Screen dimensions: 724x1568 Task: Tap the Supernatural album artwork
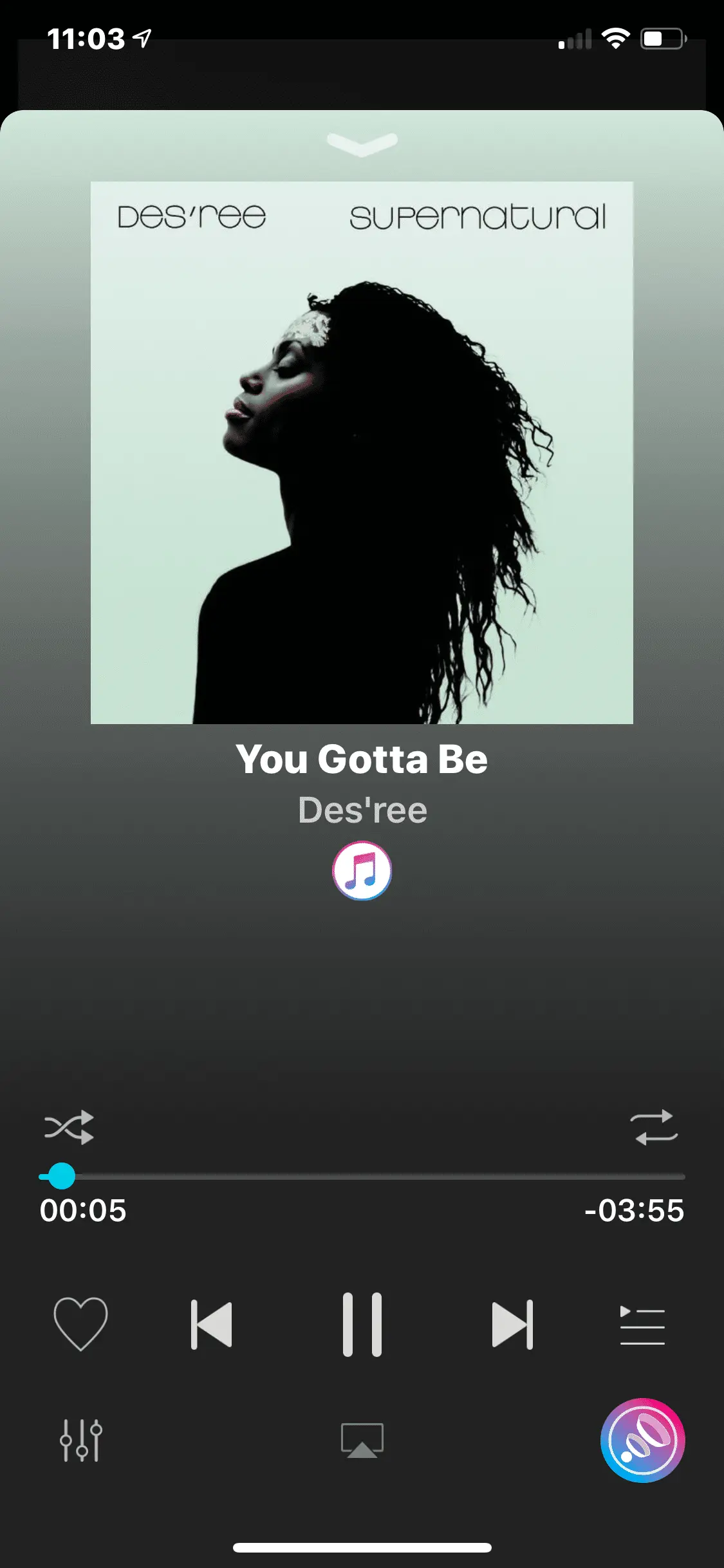pyautogui.click(x=362, y=453)
